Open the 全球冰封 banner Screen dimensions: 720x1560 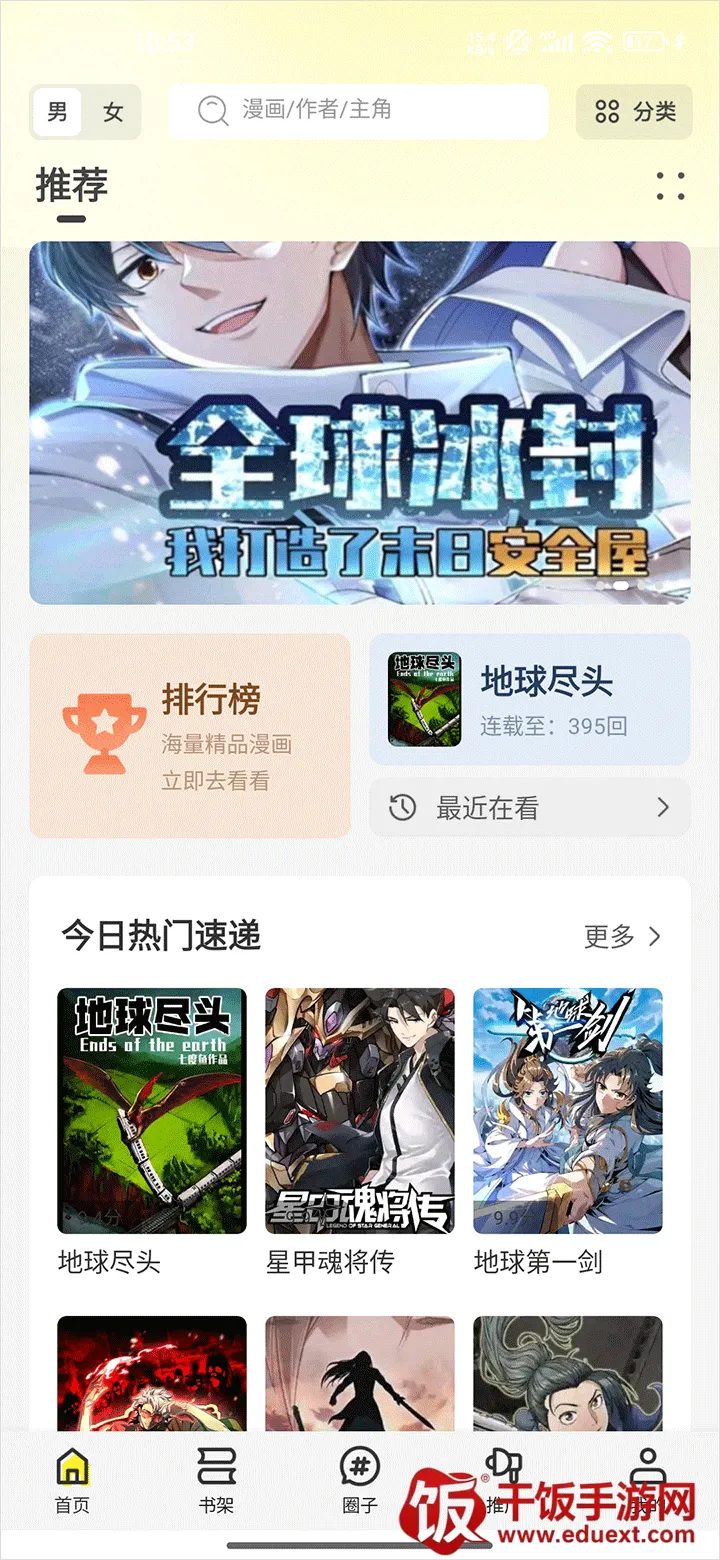point(360,423)
